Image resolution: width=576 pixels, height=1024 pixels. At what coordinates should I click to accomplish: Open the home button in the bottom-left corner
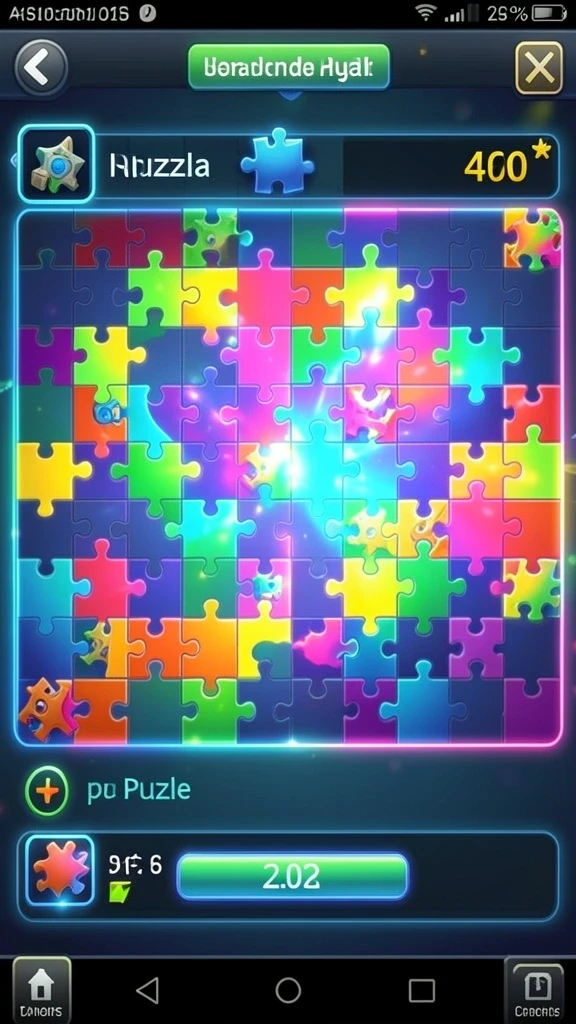pos(41,990)
